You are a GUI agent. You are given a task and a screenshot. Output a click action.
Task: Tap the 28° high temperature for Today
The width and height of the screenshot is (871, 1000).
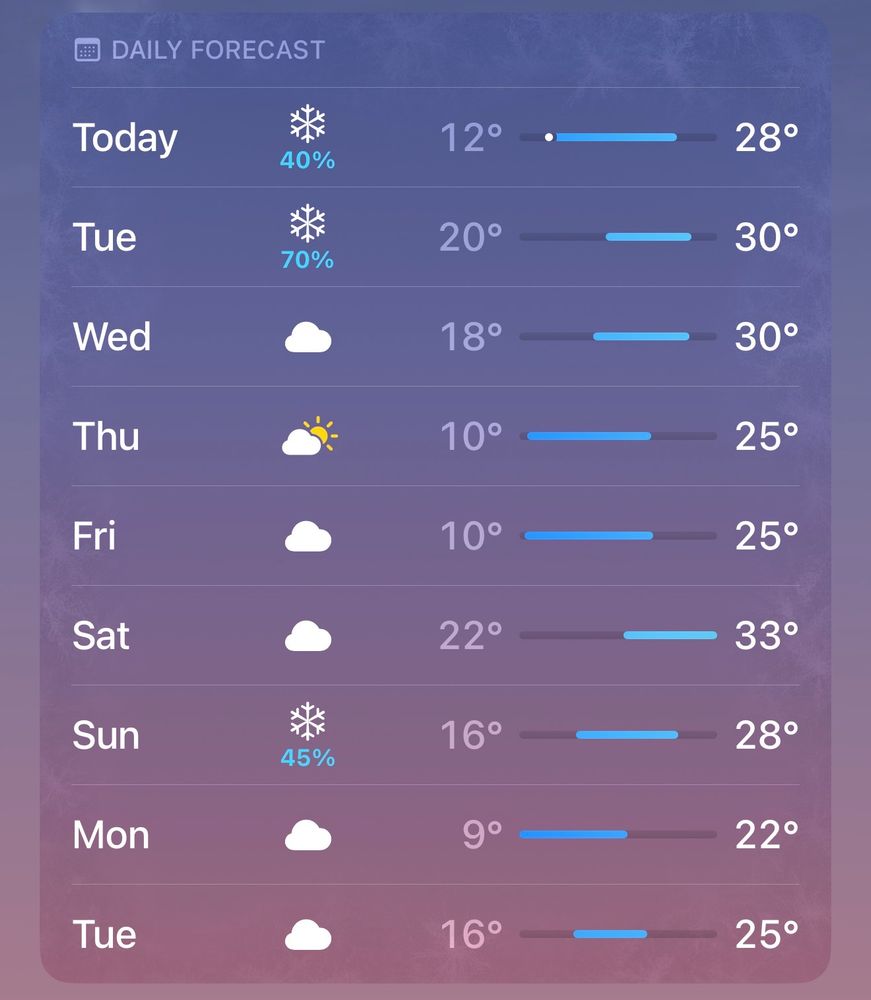pyautogui.click(x=766, y=136)
